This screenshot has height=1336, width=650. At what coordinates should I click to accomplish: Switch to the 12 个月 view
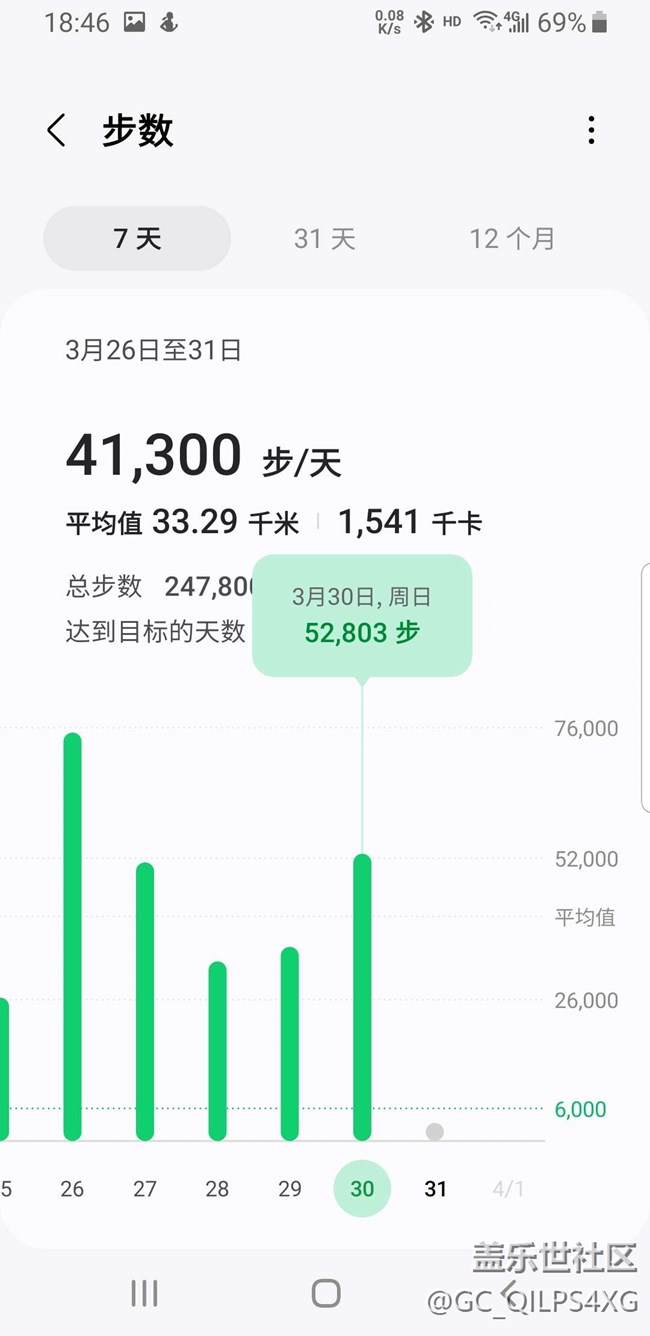click(512, 238)
